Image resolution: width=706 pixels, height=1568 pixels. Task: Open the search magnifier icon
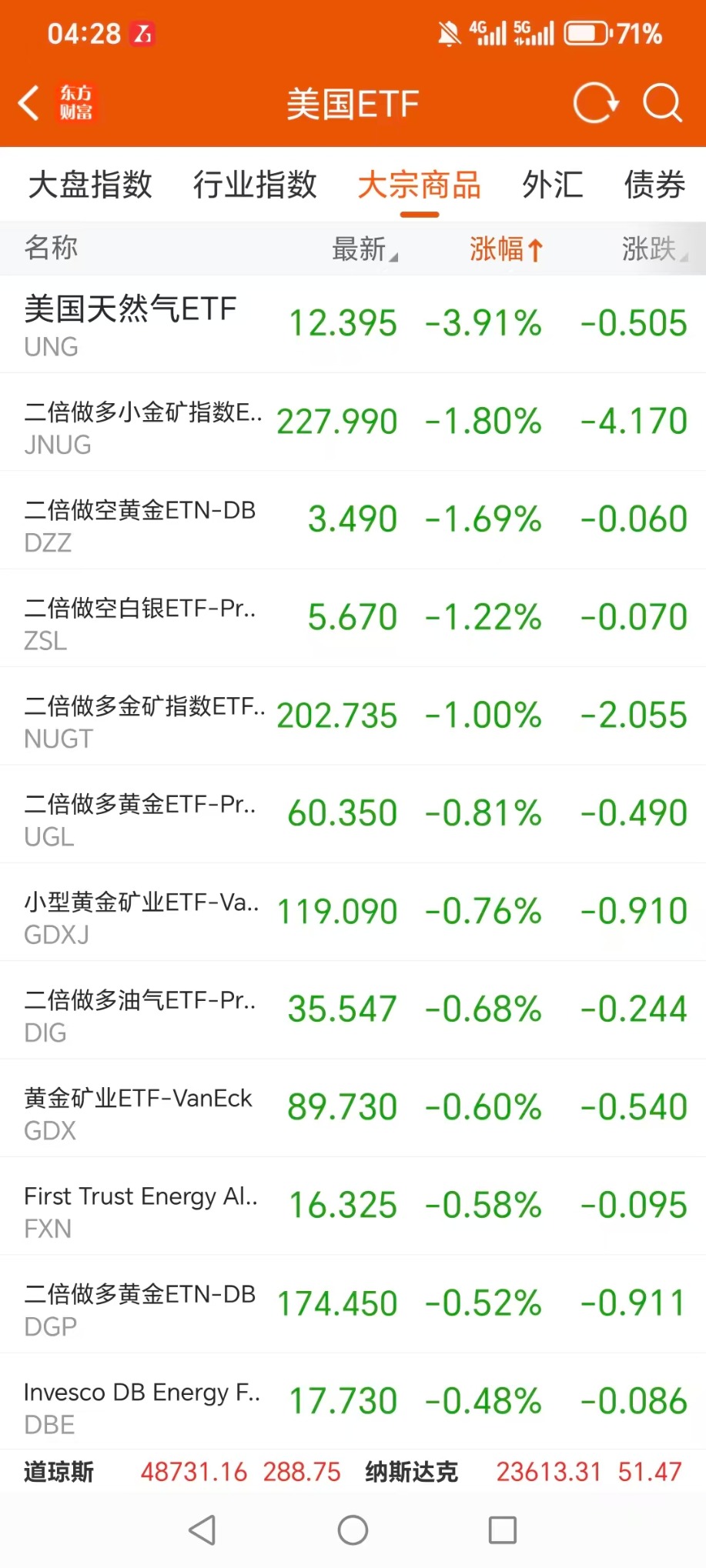[x=662, y=103]
